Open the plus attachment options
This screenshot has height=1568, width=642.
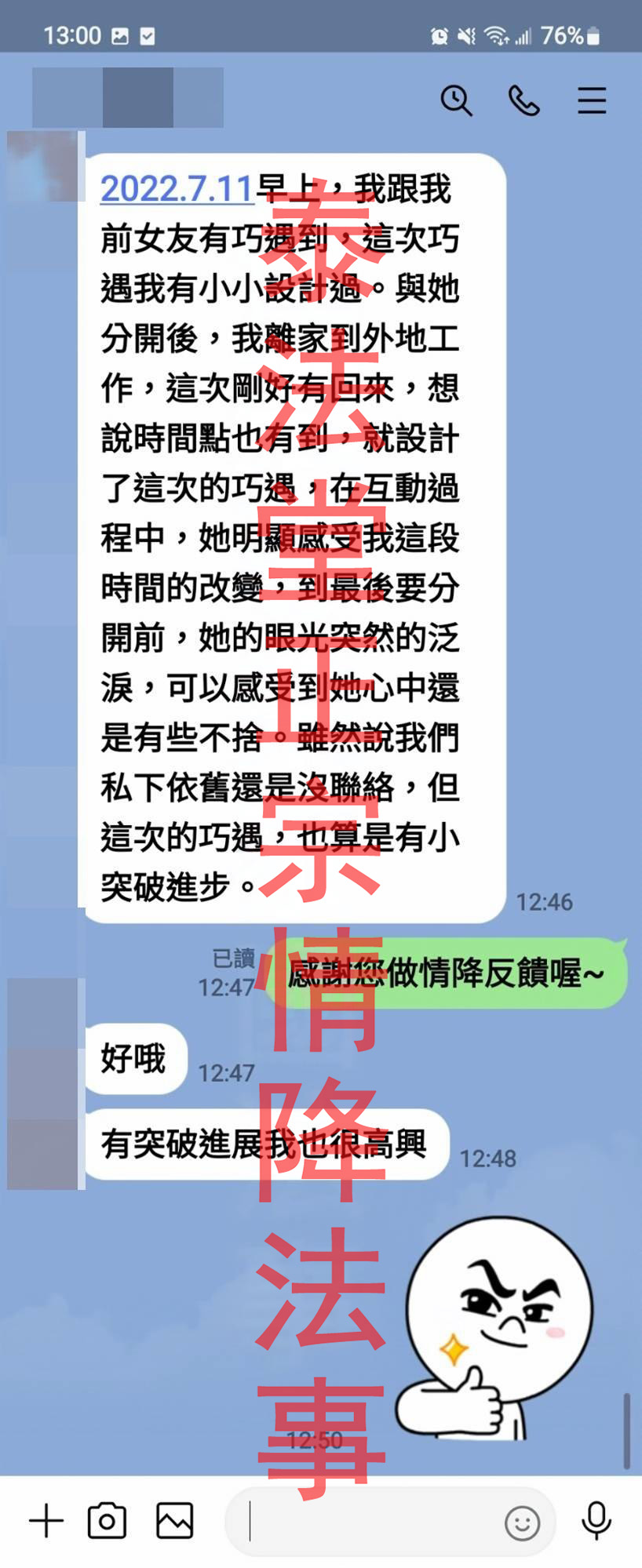(46, 1520)
